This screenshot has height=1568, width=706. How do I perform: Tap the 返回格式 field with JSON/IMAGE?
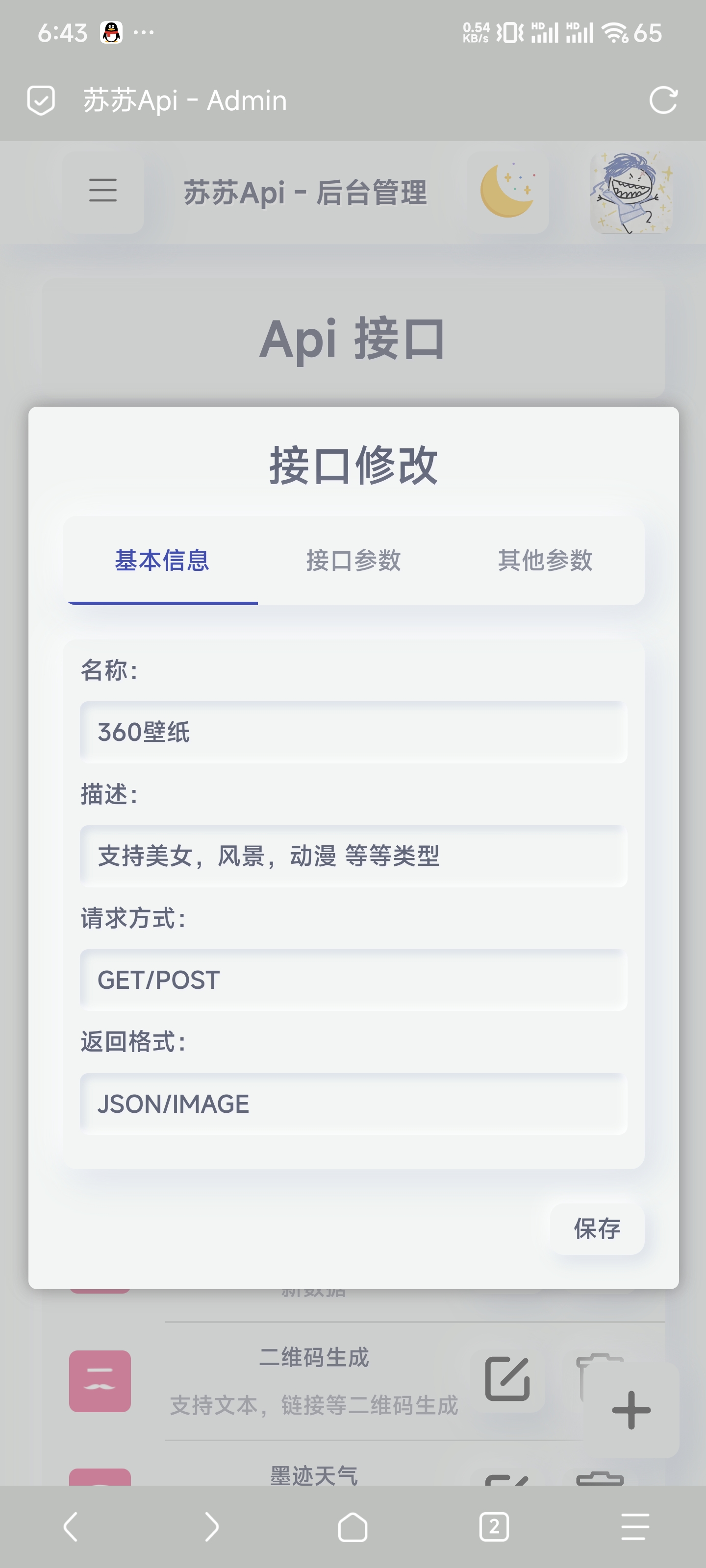tap(353, 1104)
